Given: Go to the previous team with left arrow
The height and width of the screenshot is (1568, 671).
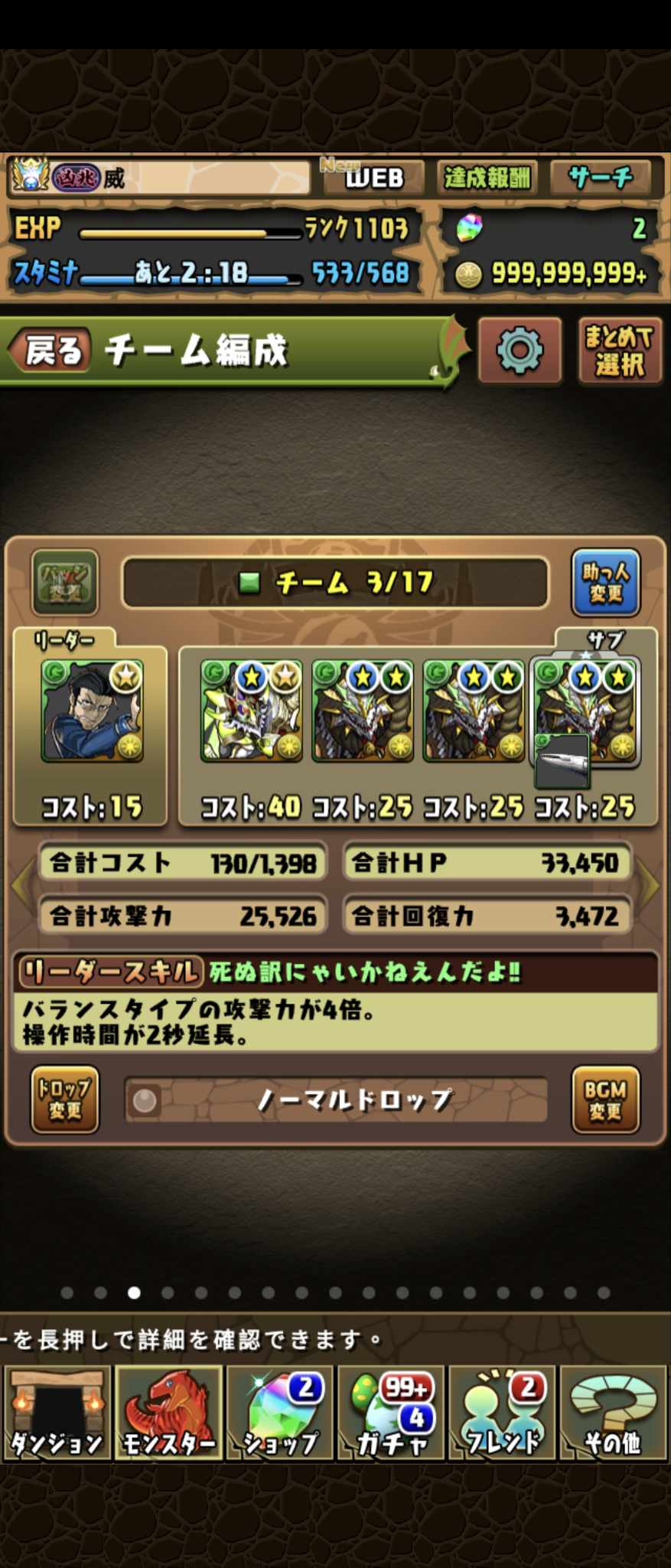Looking at the screenshot, I should (21, 885).
